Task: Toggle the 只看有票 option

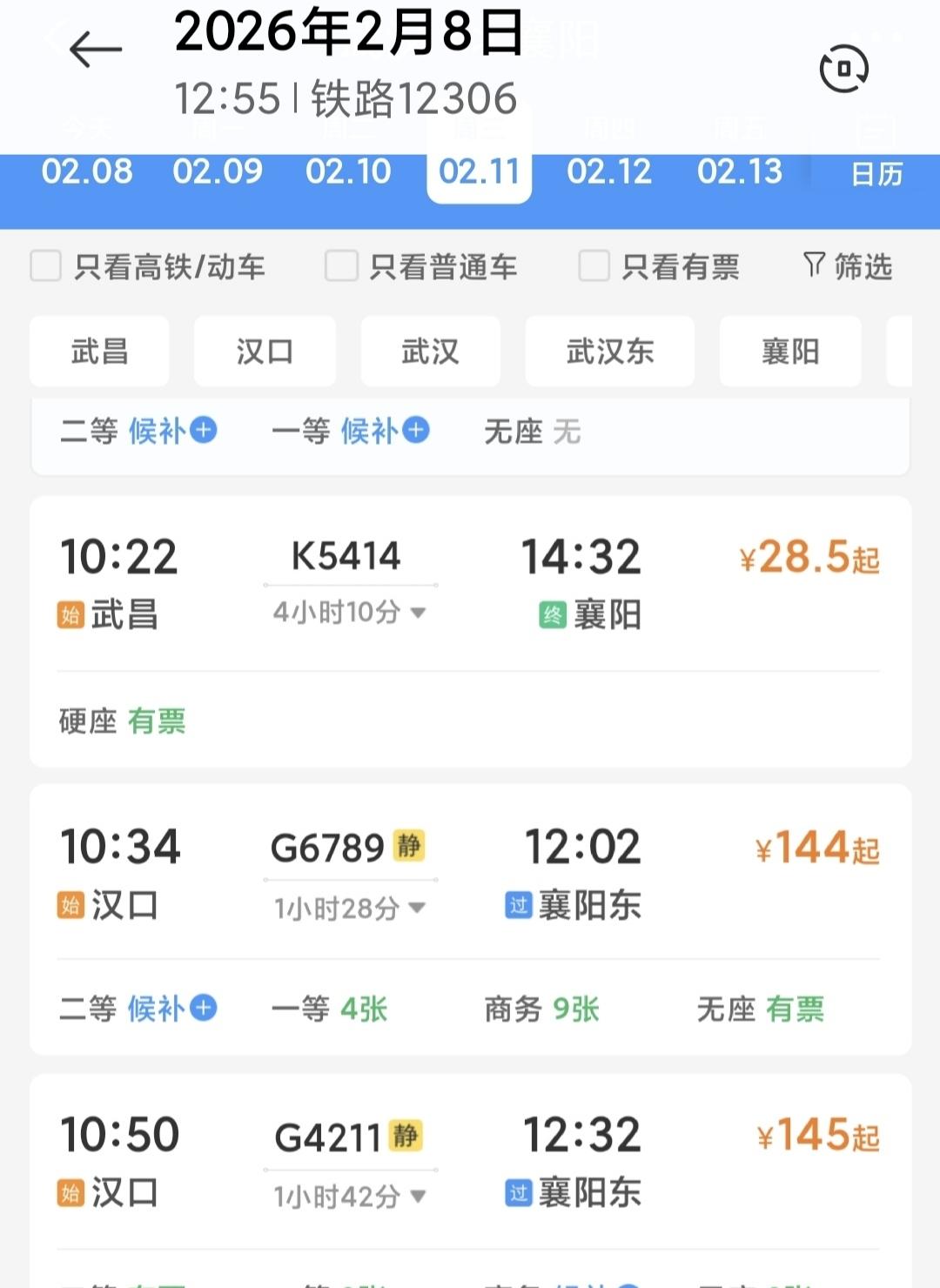Action: tap(594, 267)
